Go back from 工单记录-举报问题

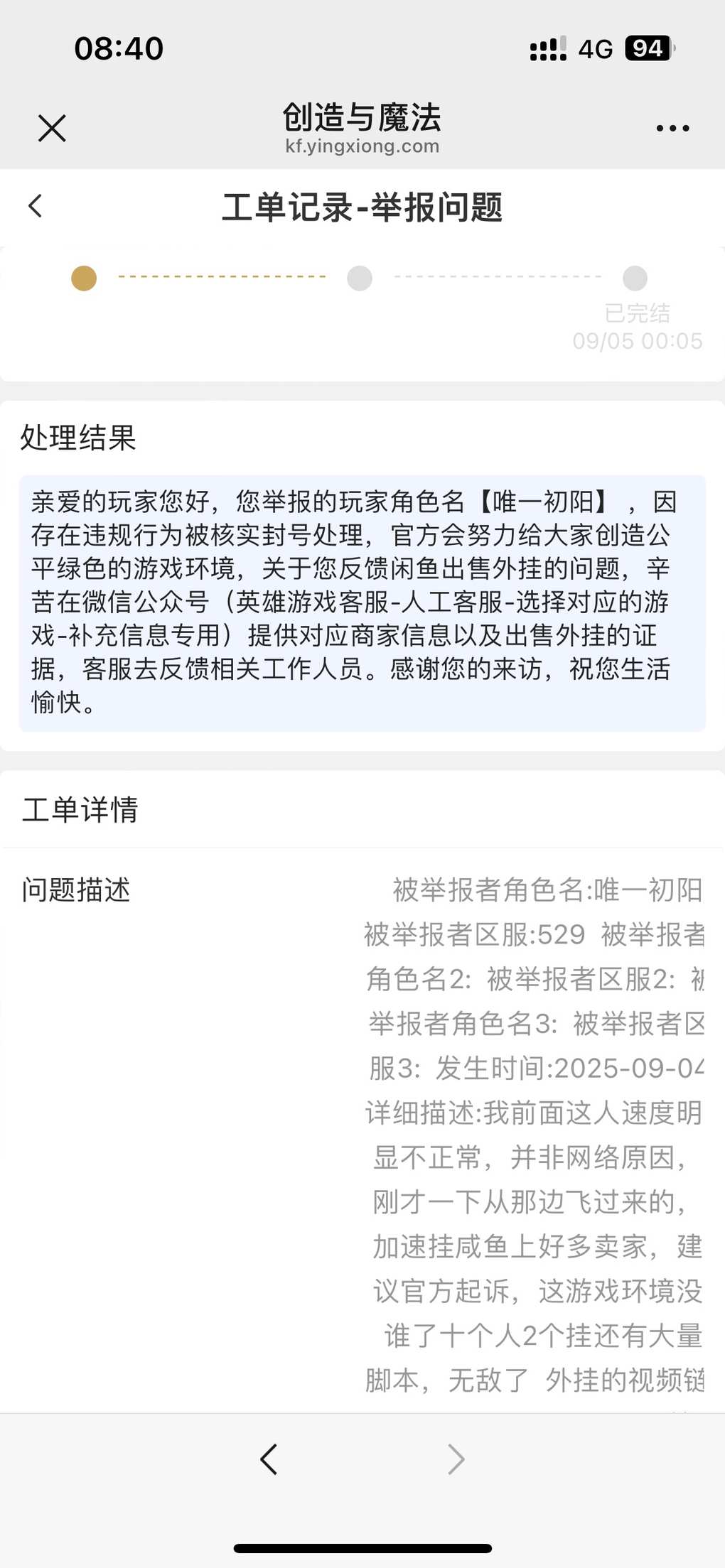pos(36,206)
